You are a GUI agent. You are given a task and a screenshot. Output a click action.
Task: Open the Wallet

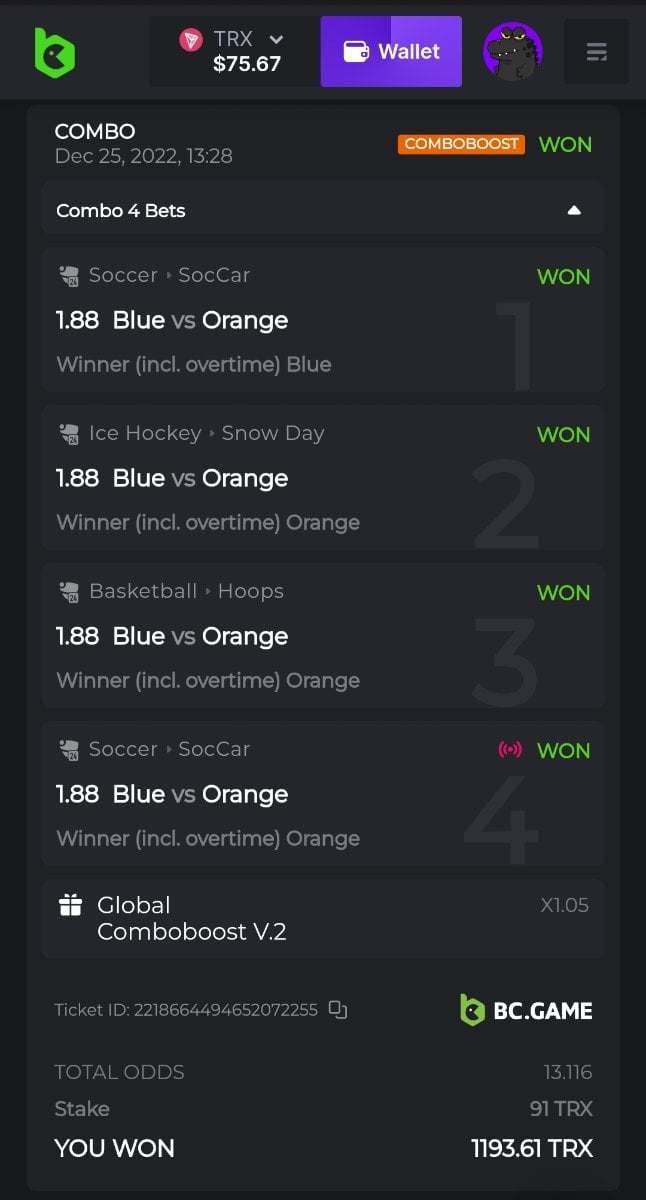pyautogui.click(x=391, y=51)
